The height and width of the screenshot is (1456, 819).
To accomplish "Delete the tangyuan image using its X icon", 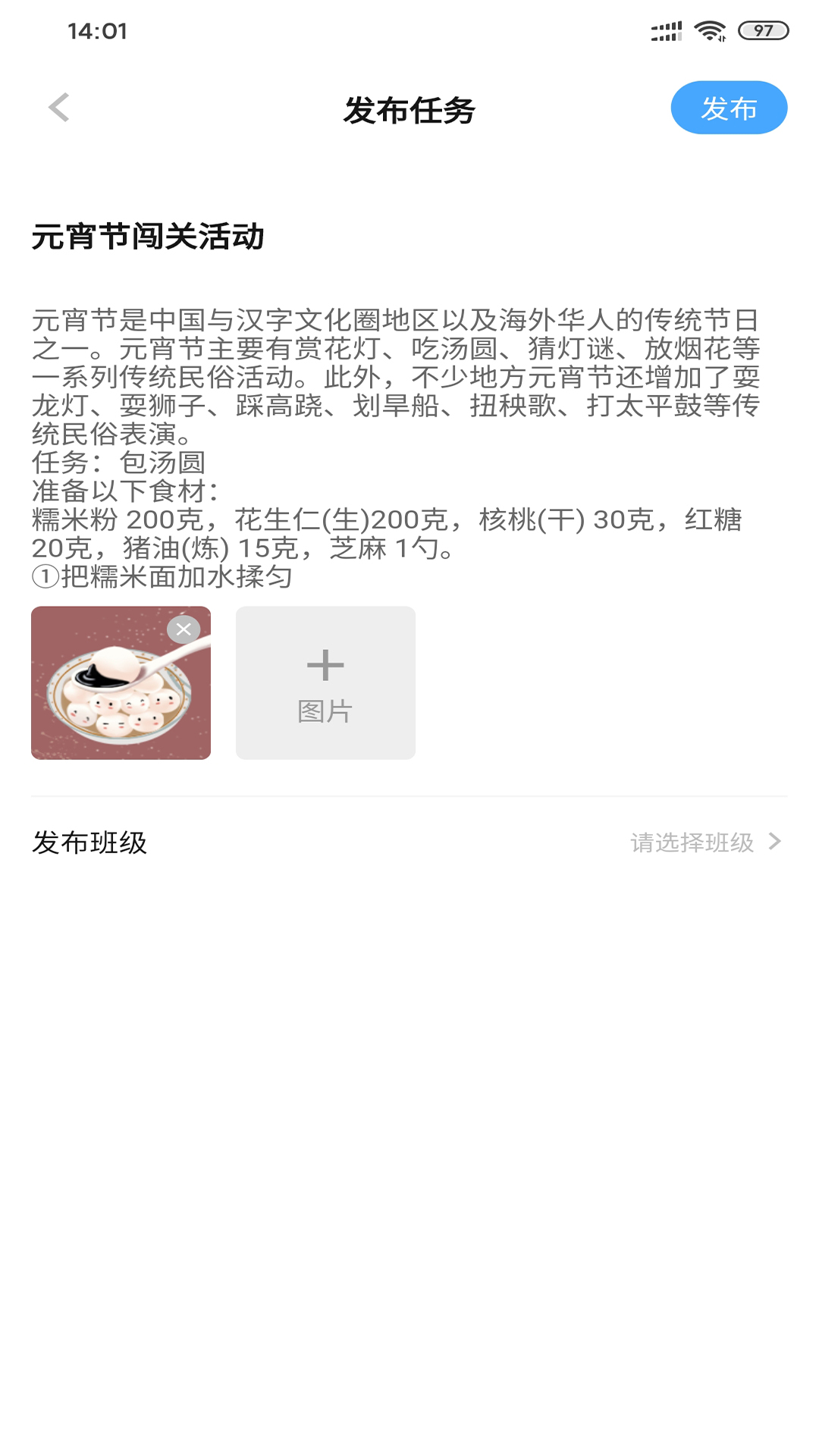I will [184, 628].
